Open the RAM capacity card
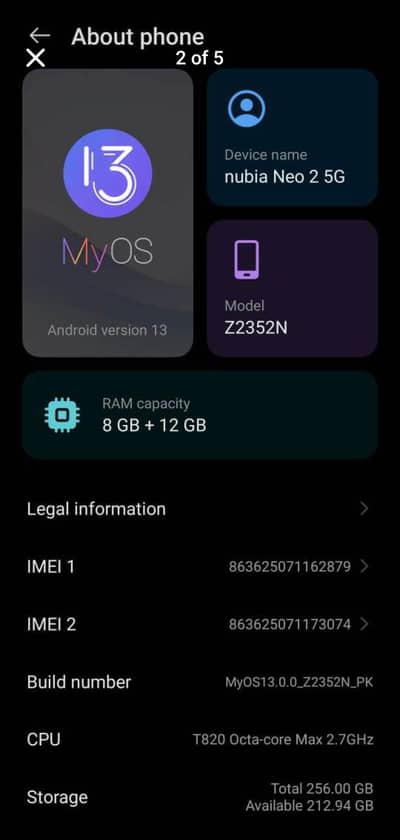 [x=200, y=415]
